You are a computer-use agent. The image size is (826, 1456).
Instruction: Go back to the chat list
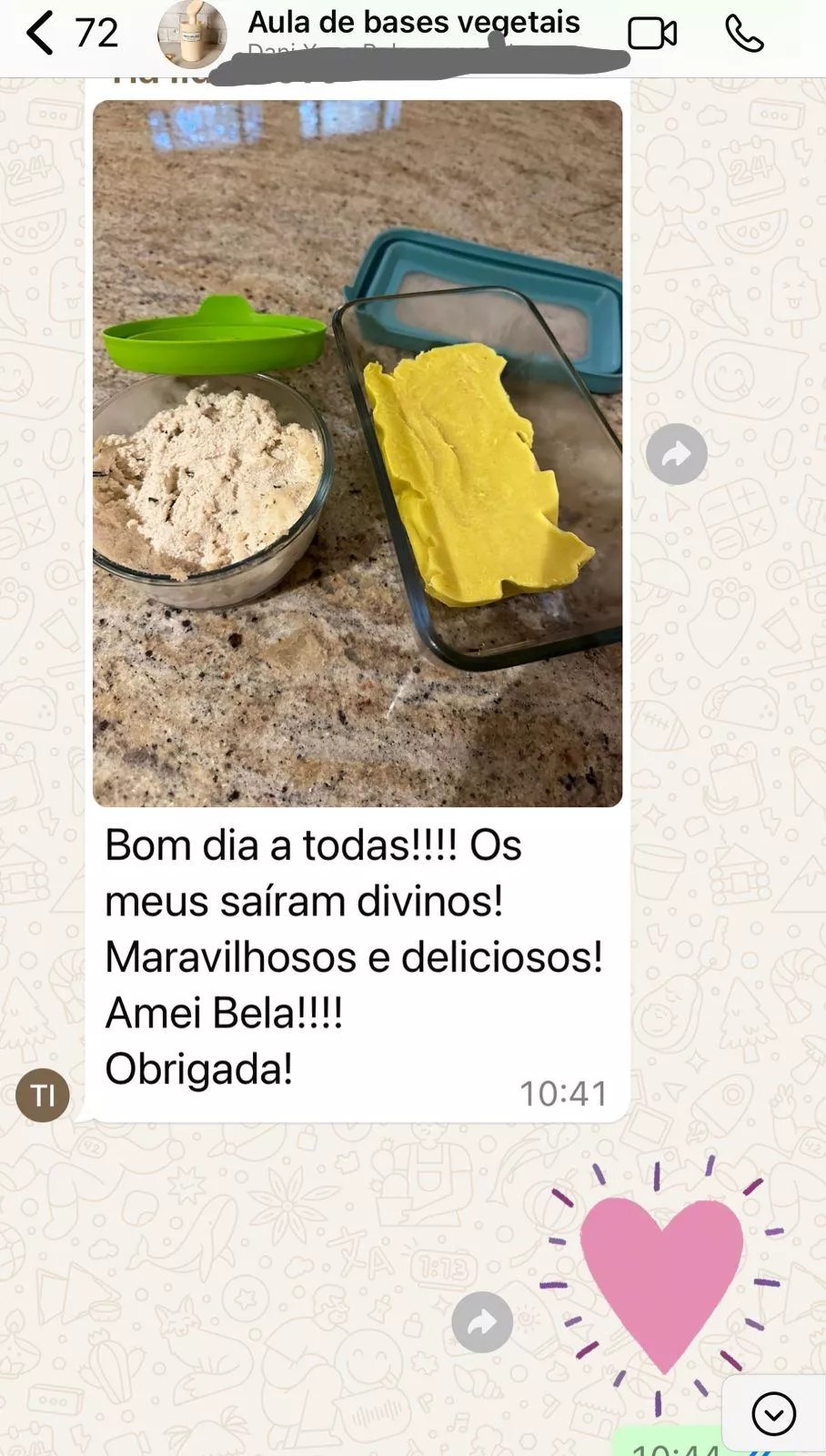pos(41,34)
